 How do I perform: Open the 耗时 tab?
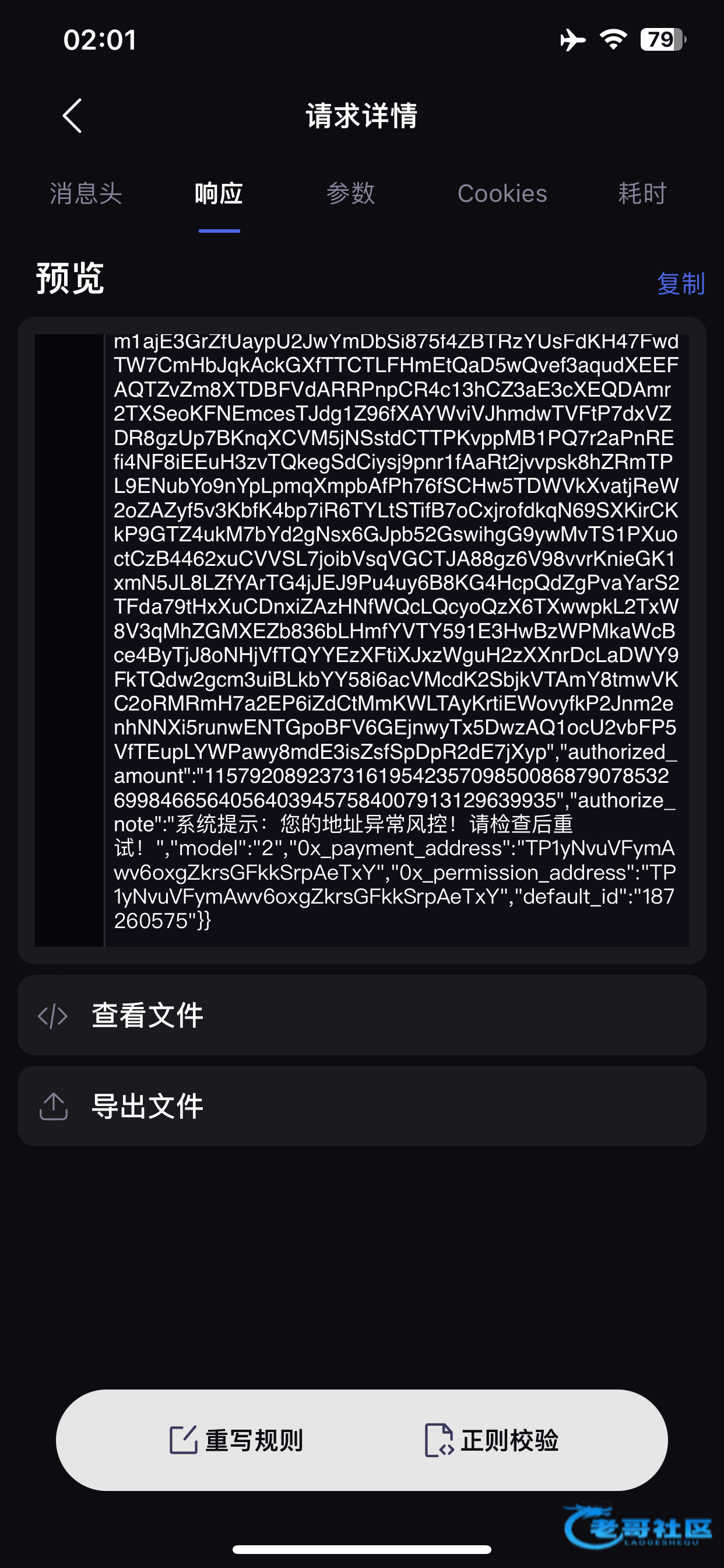point(642,194)
